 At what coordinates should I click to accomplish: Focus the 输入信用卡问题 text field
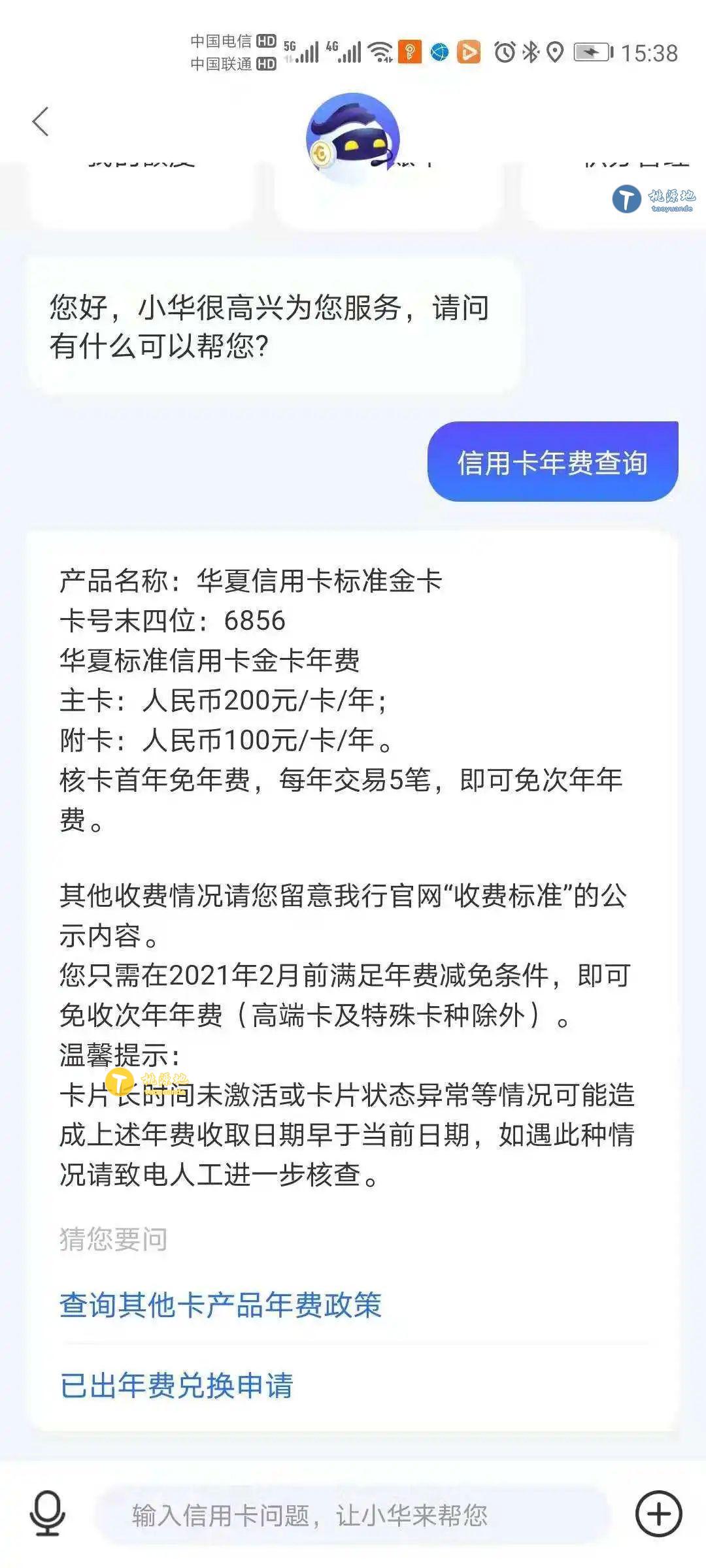[353, 1514]
